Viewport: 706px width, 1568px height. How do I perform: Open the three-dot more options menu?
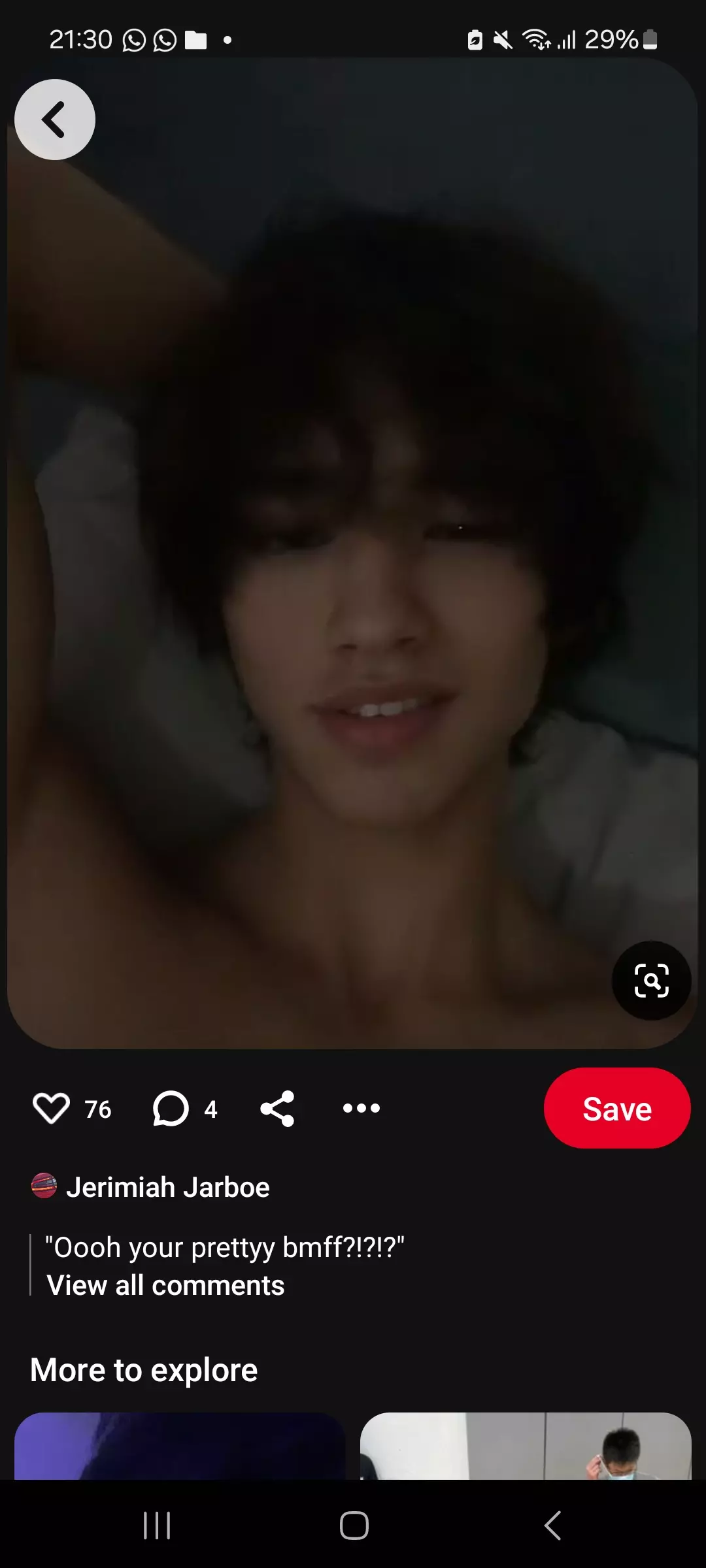point(361,1108)
